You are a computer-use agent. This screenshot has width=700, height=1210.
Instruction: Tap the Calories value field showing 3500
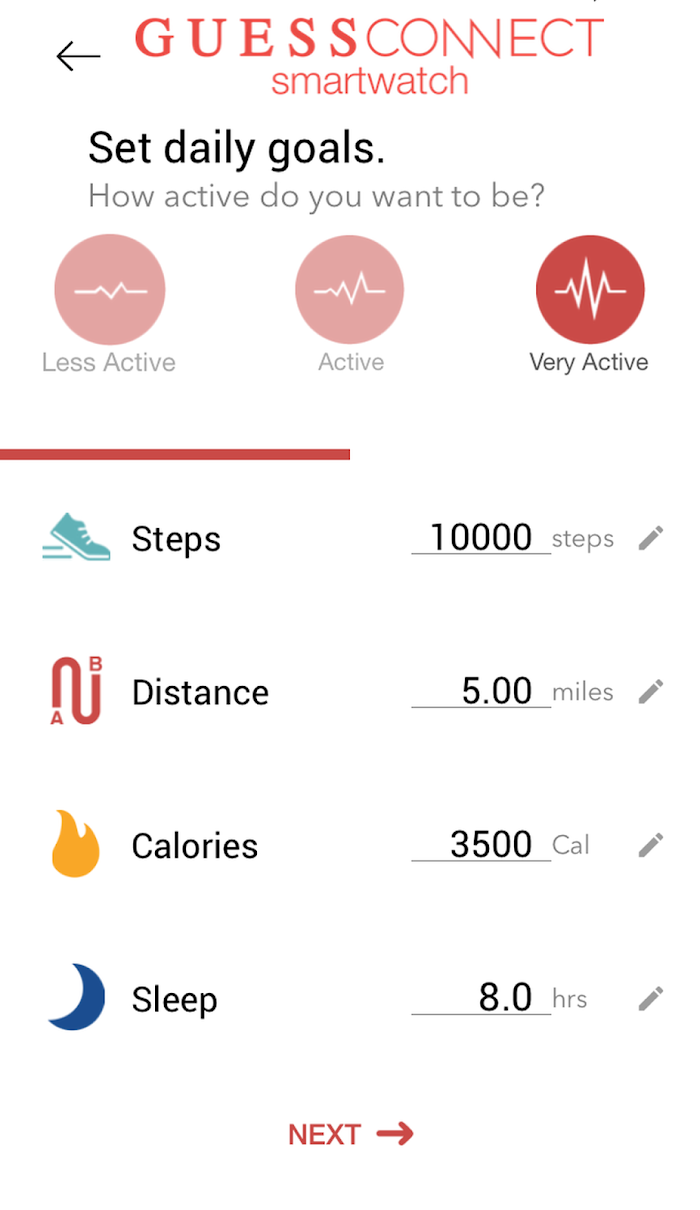pos(481,845)
